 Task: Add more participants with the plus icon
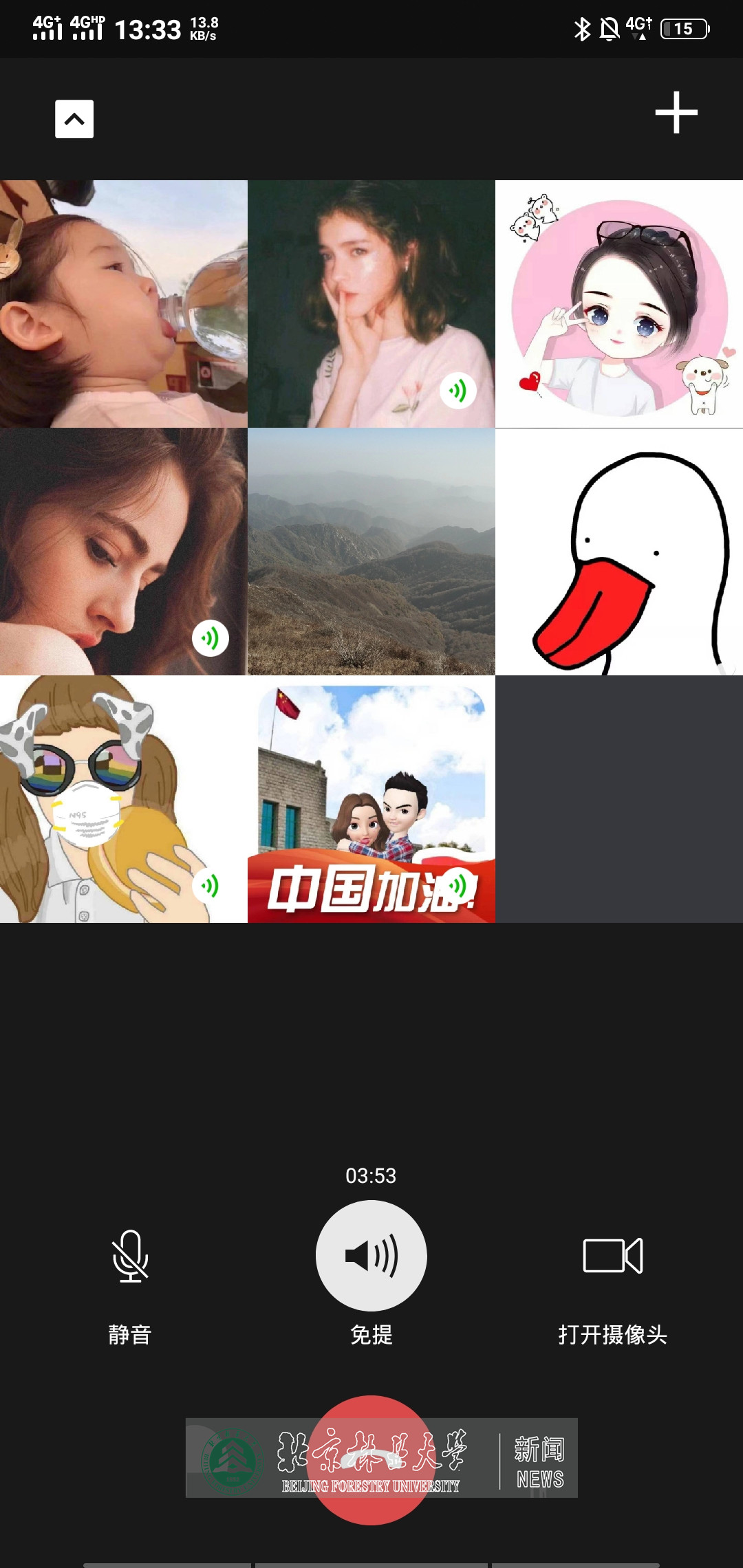click(676, 112)
